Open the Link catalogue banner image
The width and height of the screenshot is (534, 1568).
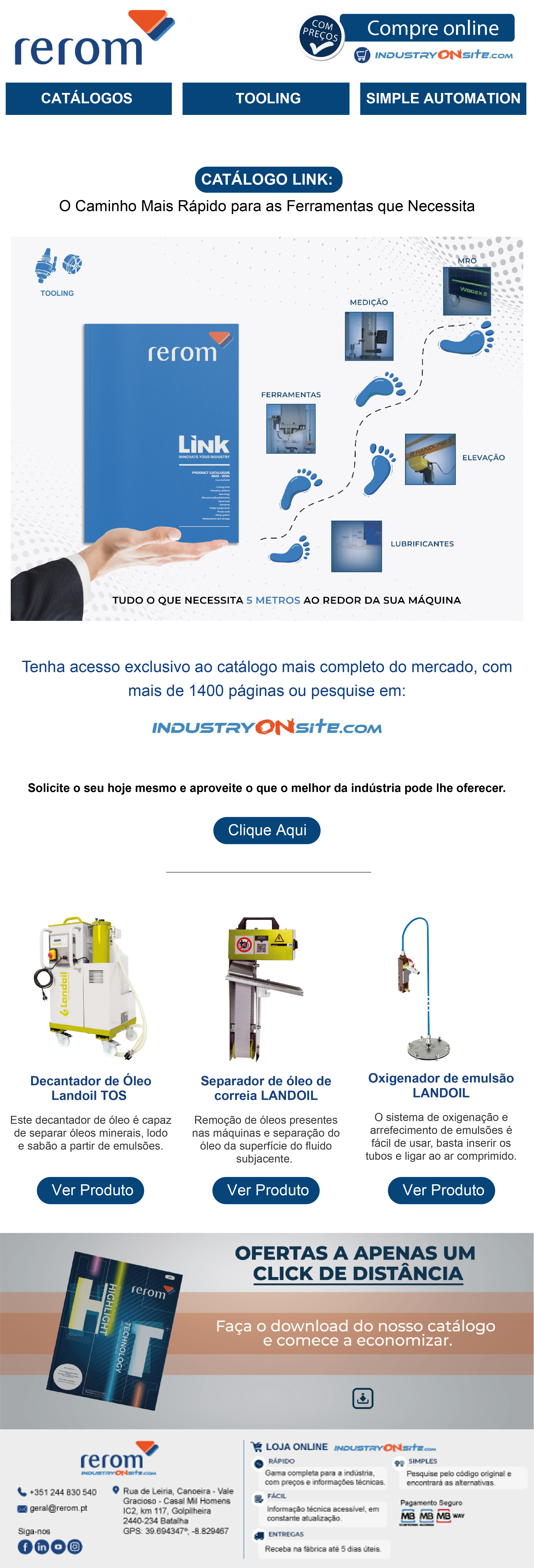(x=267, y=428)
